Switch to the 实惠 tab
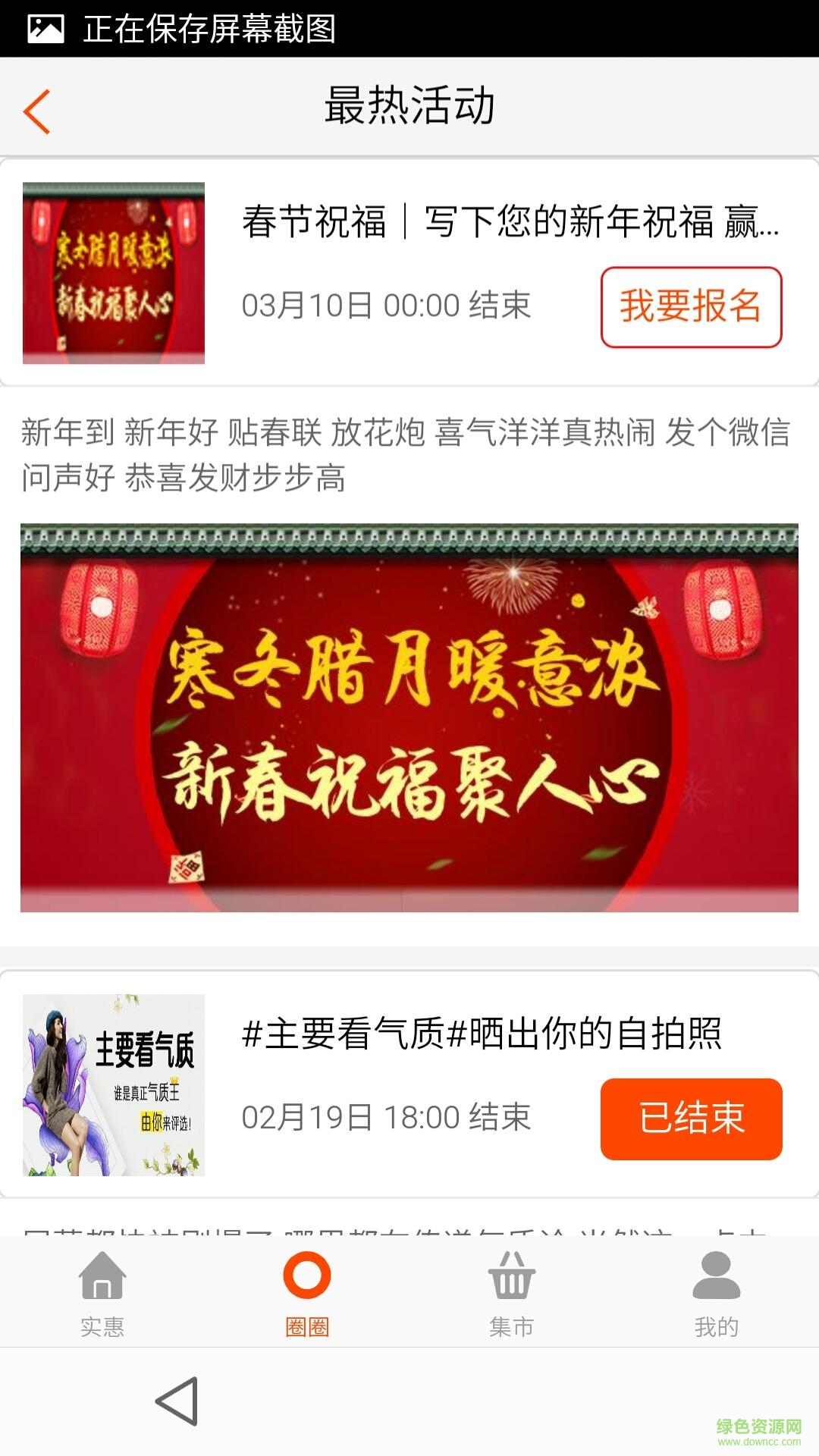 coord(102,1294)
